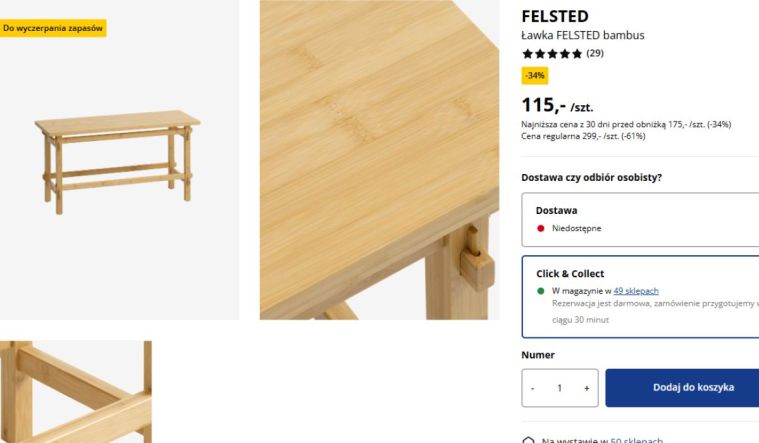Open the bench leg detail image
The image size is (759, 443).
pyautogui.click(x=76, y=392)
